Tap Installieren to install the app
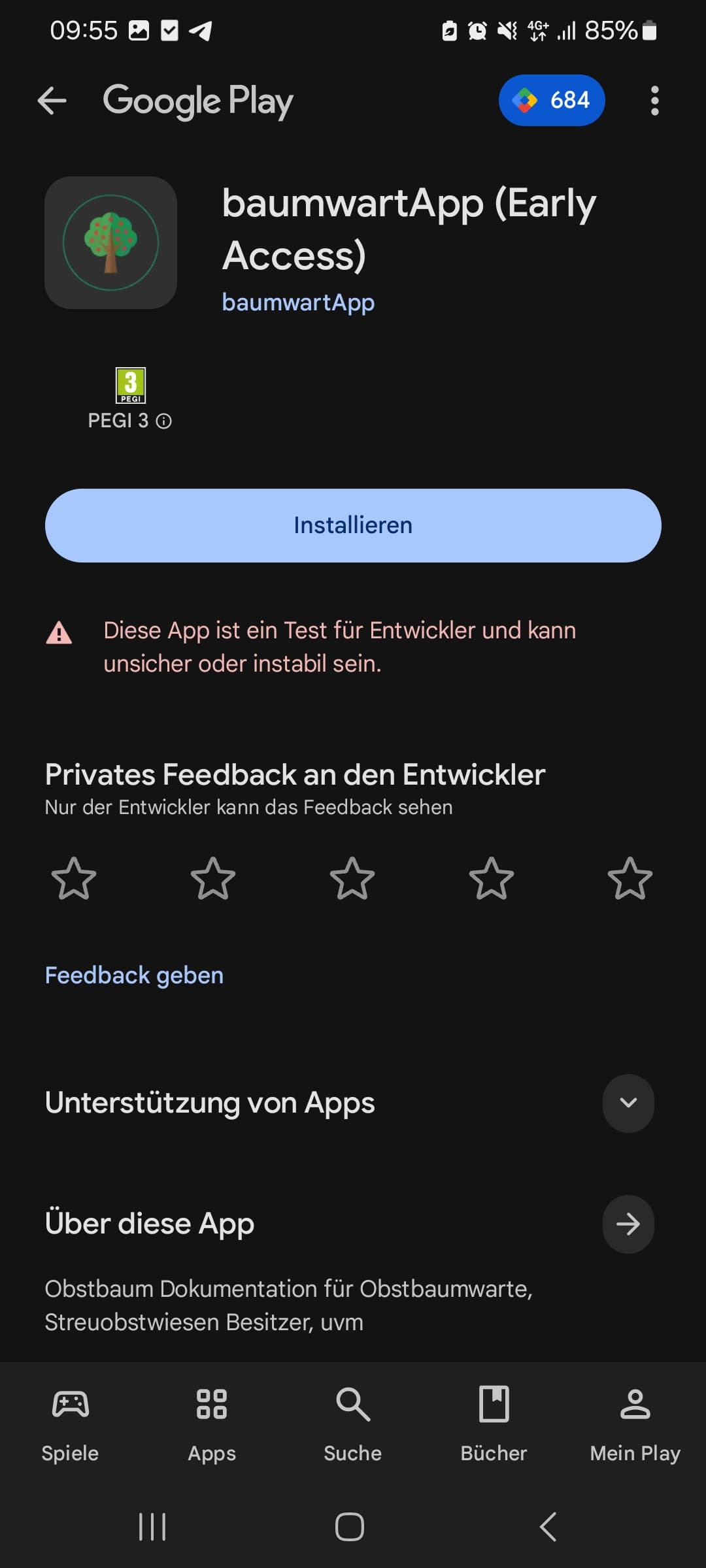The height and width of the screenshot is (1568, 706). coord(352,525)
